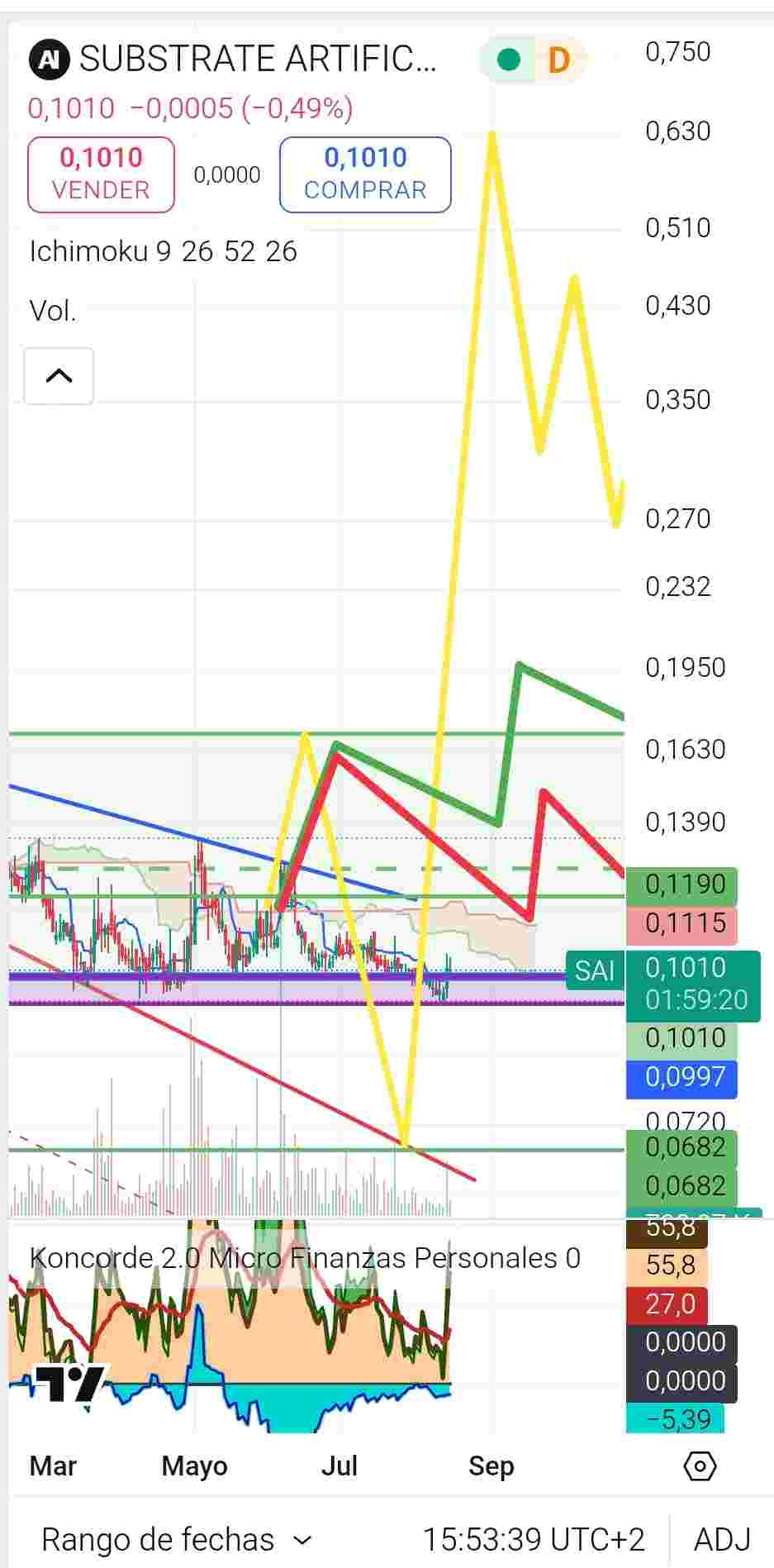Tap the COMPRAR buy button
The image size is (774, 1568).
pos(365,174)
